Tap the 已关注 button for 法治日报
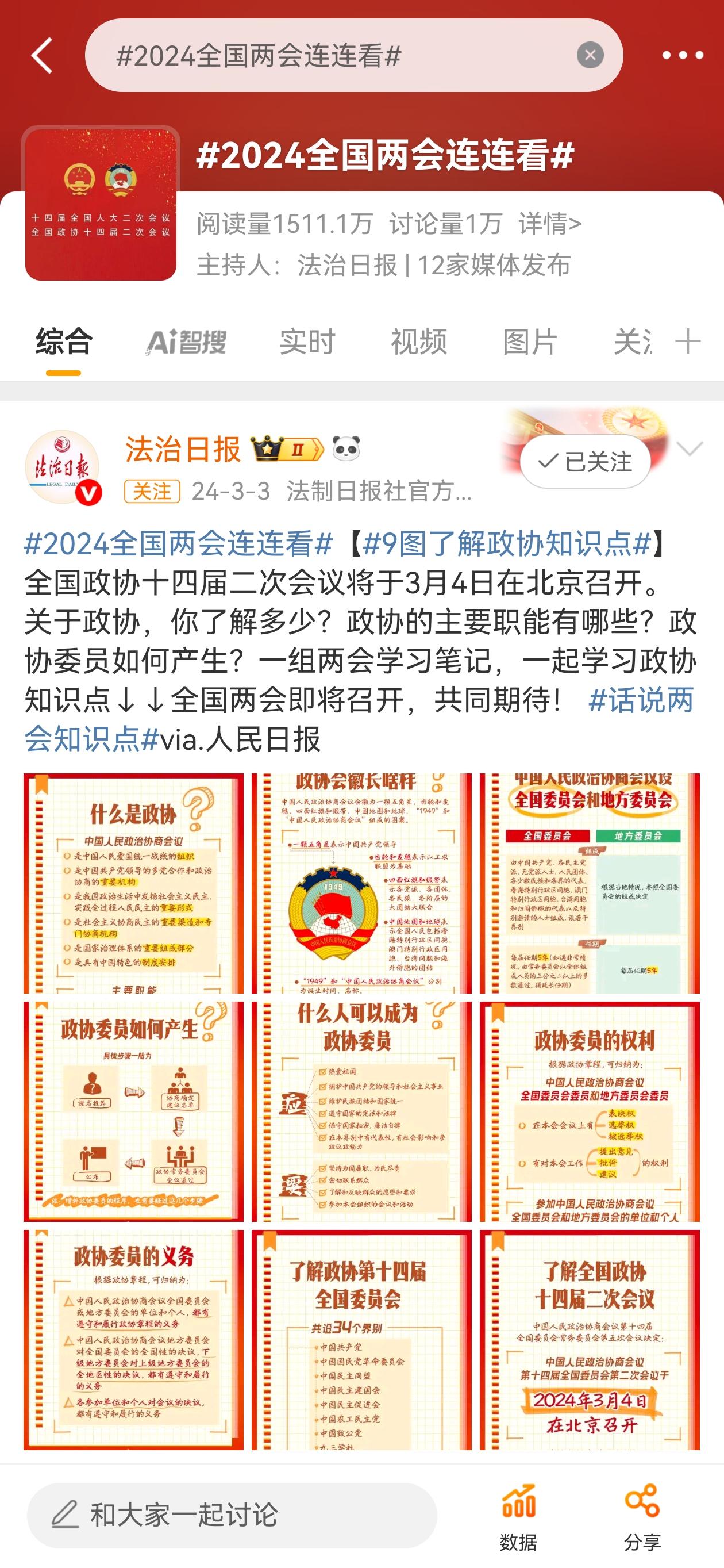The image size is (724, 1568). 586,462
